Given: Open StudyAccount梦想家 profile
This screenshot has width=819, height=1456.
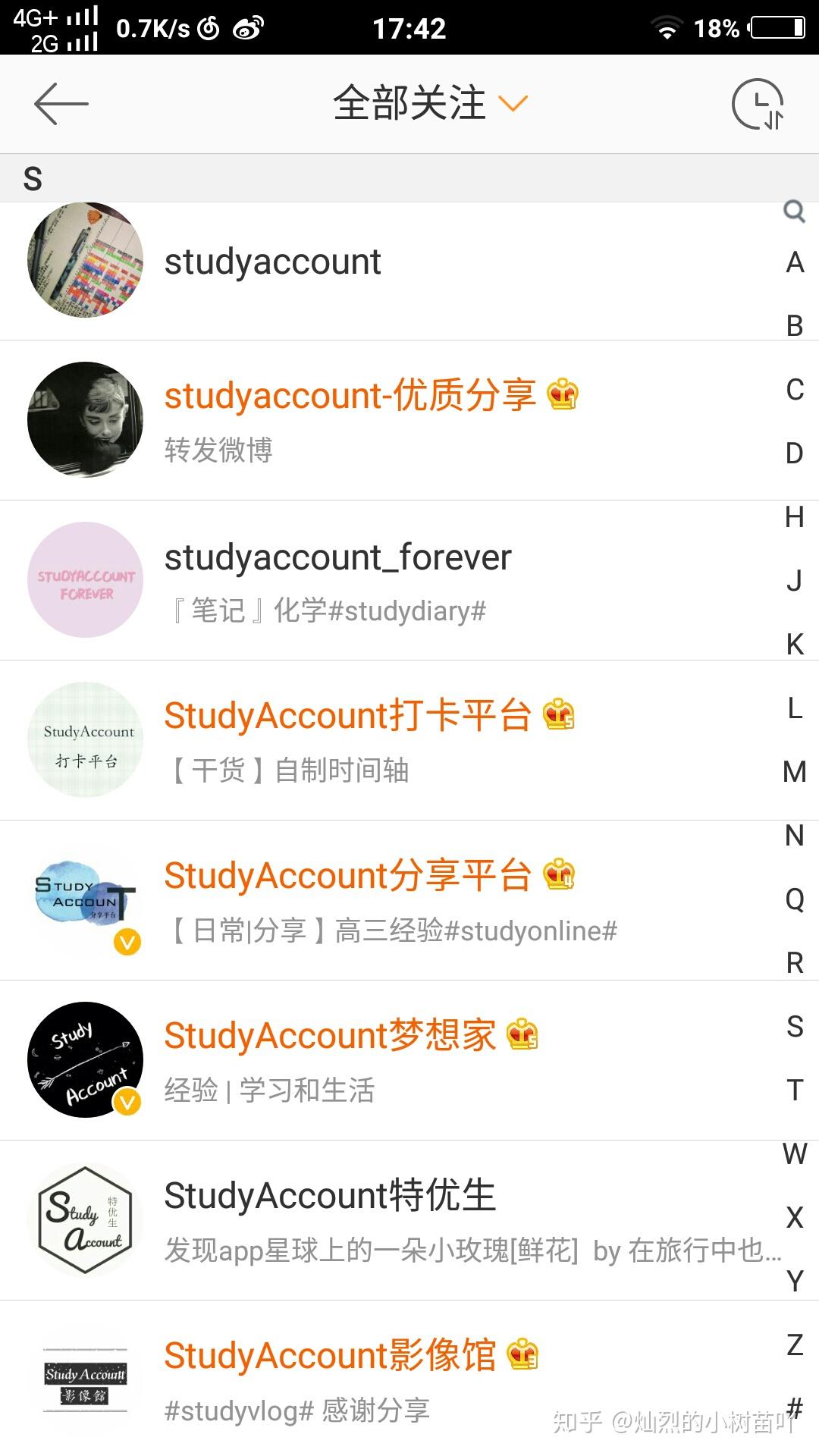Looking at the screenshot, I should [x=330, y=1037].
